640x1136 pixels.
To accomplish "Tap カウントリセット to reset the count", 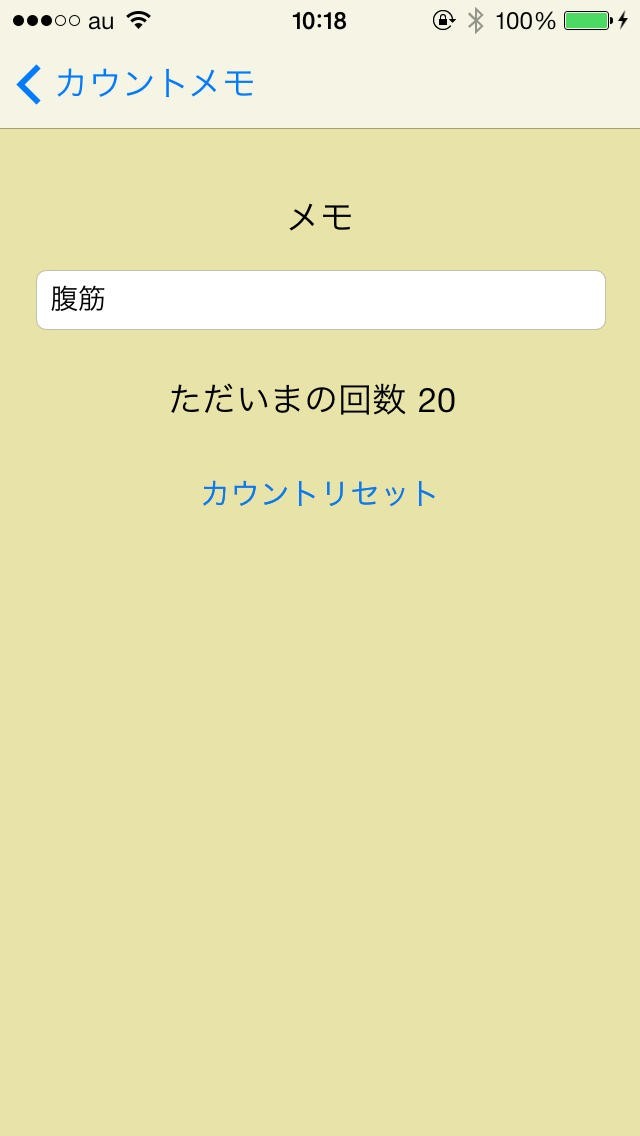I will [x=320, y=493].
